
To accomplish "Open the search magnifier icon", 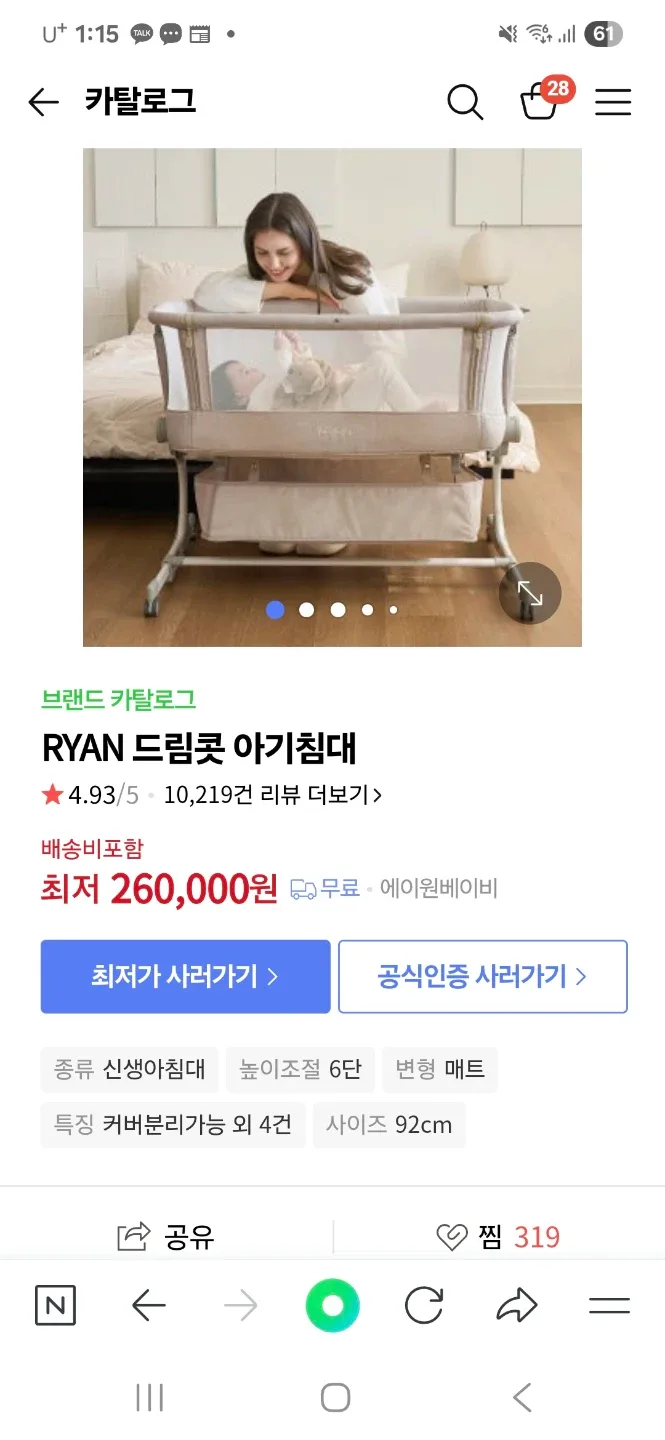I will [465, 102].
